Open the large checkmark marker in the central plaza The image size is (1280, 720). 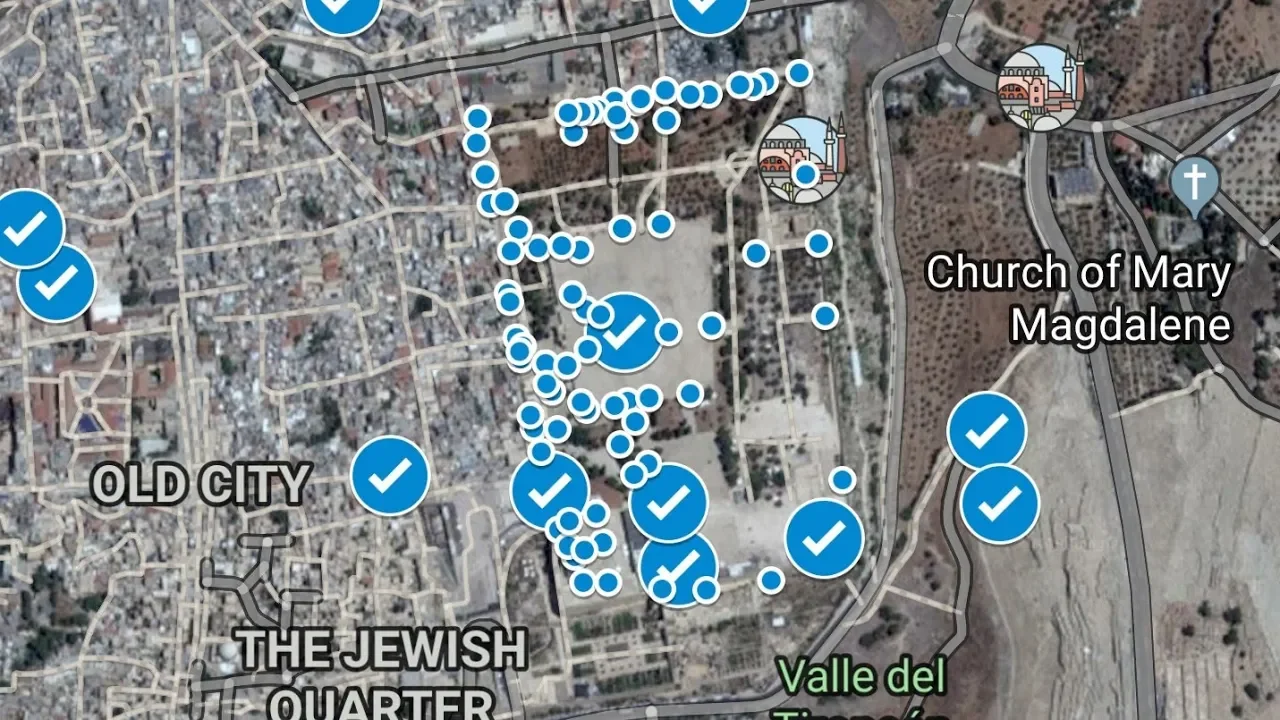click(x=624, y=332)
